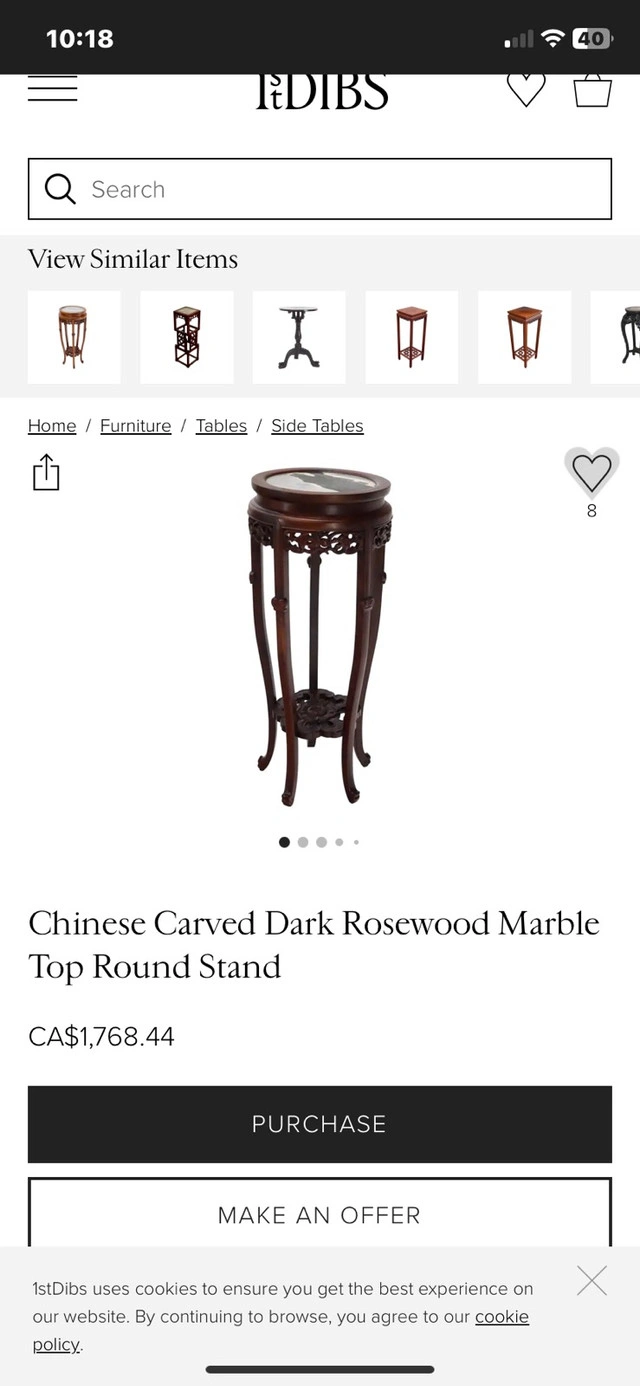Open the stacked lattice stand similar item
The height and width of the screenshot is (1386, 640).
[x=187, y=337]
